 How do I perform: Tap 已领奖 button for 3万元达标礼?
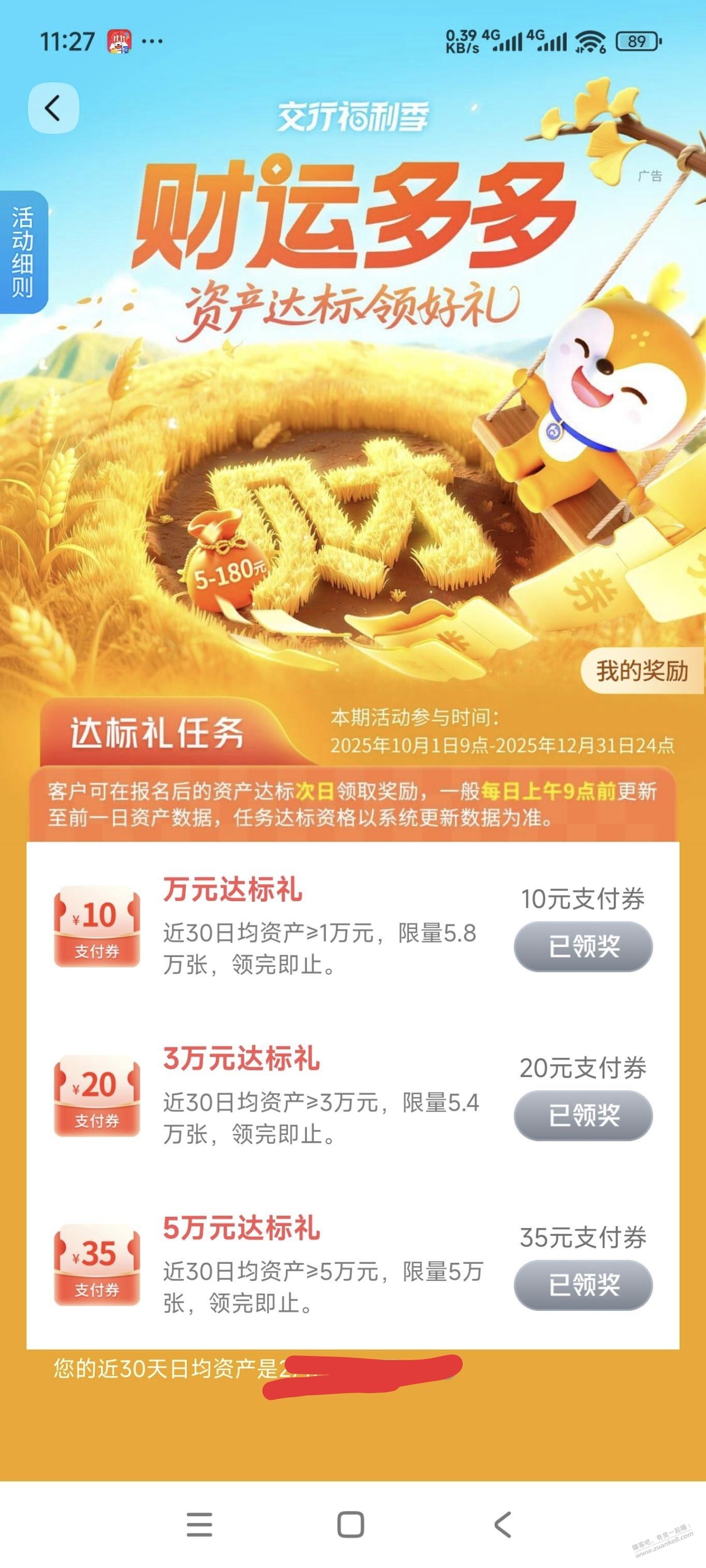tap(583, 1116)
